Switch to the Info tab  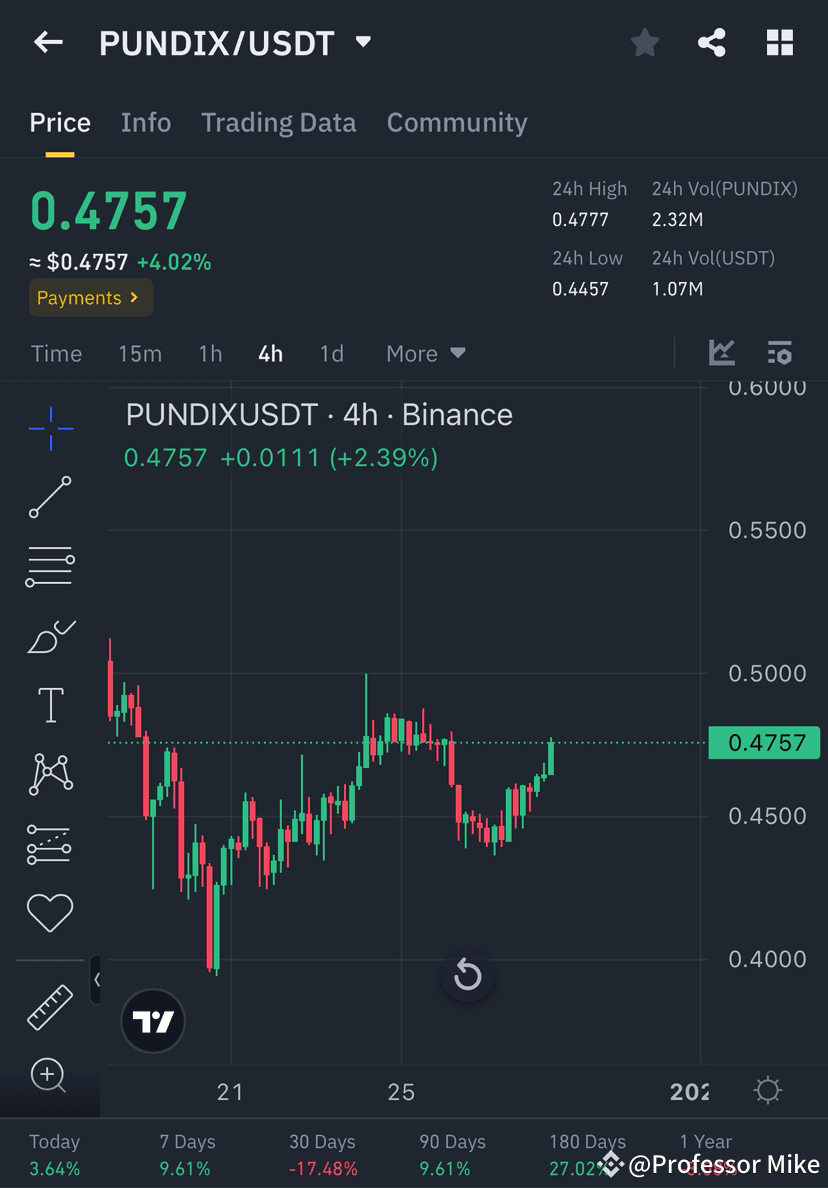[x=146, y=122]
